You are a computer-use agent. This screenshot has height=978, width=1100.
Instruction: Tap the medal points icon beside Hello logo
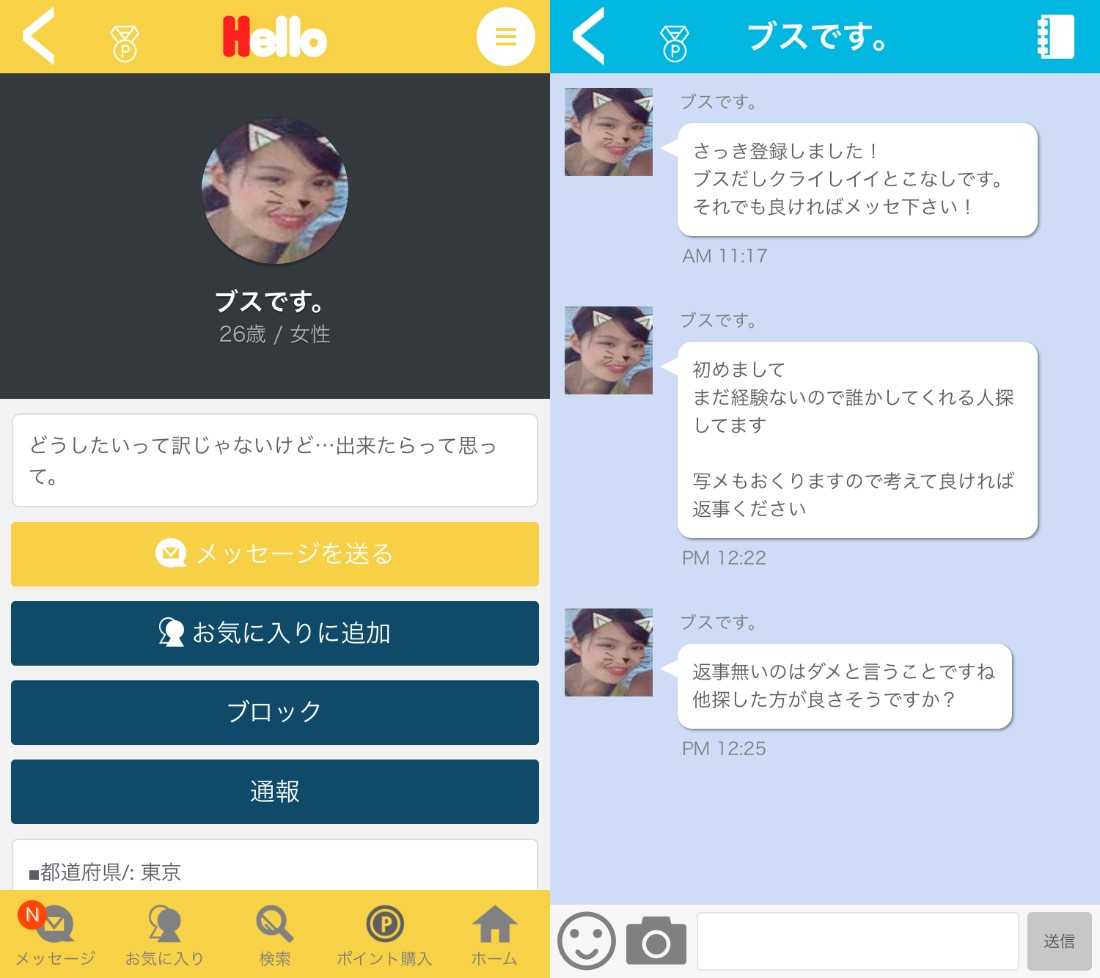[x=124, y=43]
